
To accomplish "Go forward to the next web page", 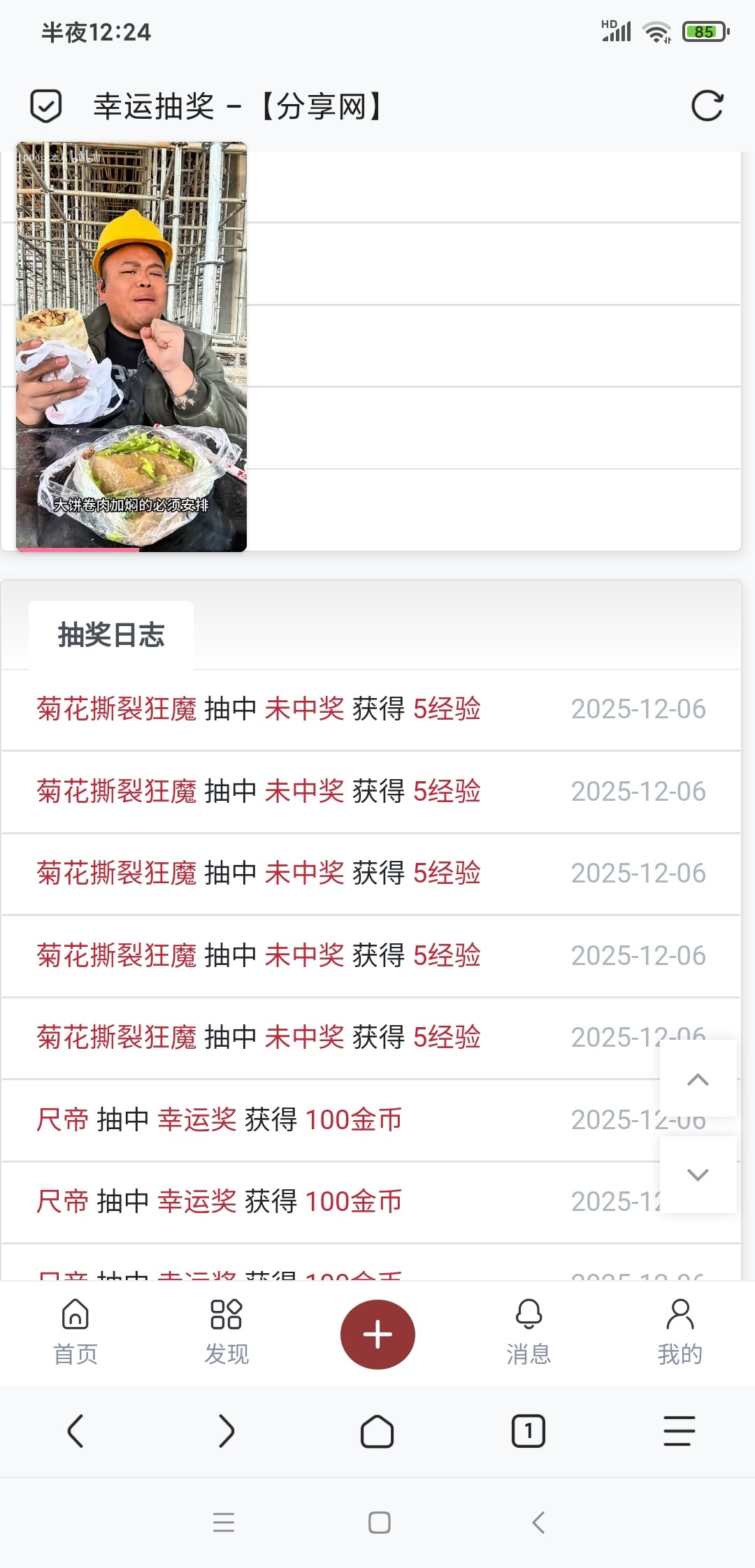I will pos(226,1431).
